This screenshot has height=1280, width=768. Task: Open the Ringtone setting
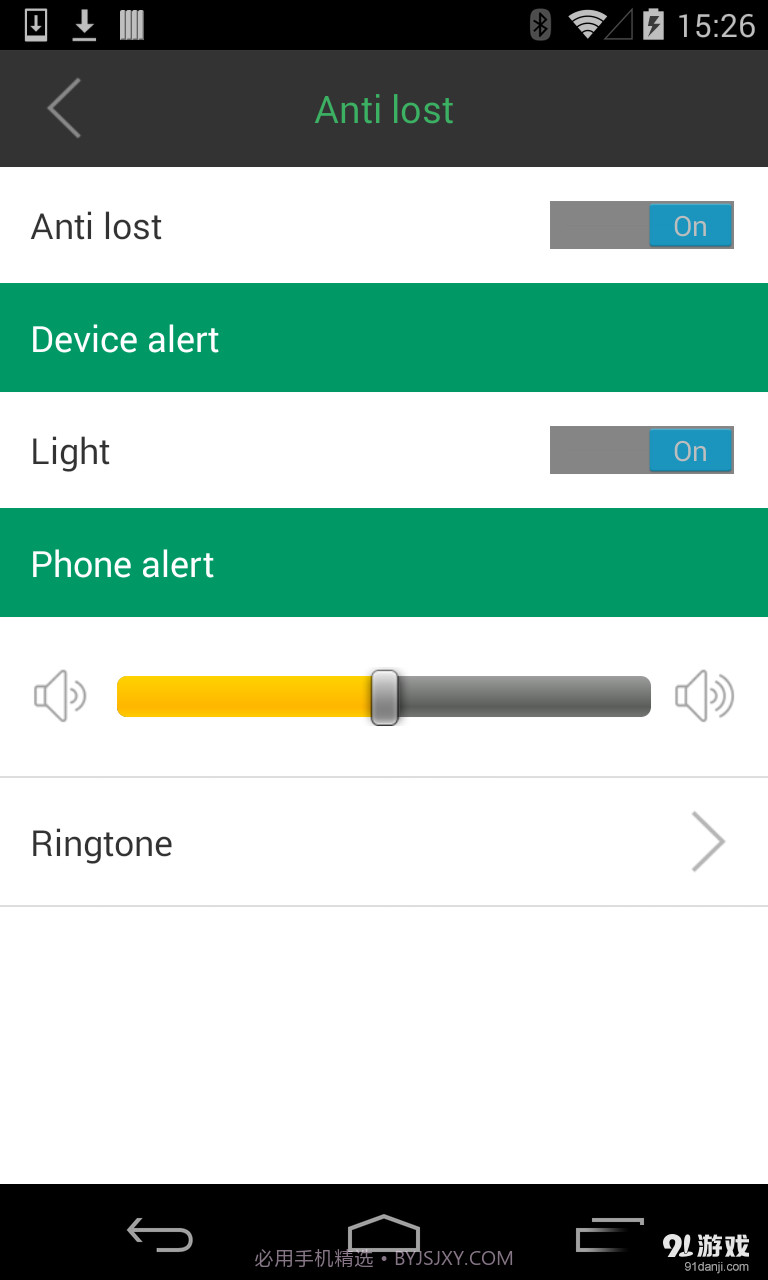click(384, 843)
